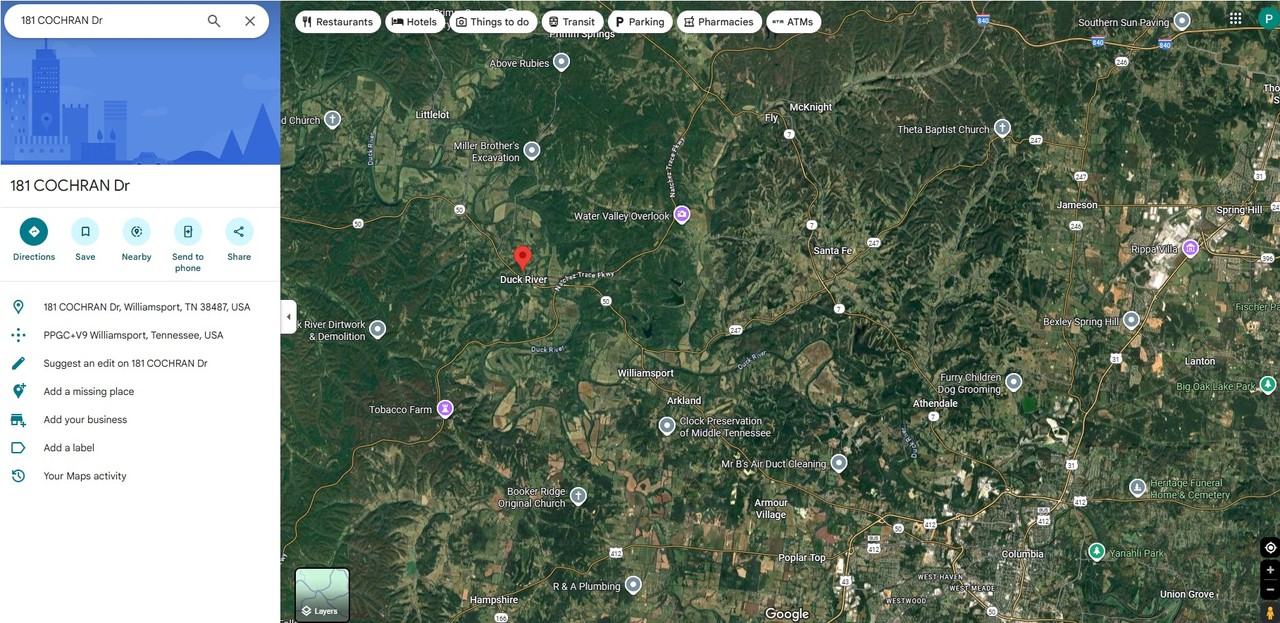Filter by Pharmacies chip
Viewport: 1280px width, 623px height.
[718, 22]
